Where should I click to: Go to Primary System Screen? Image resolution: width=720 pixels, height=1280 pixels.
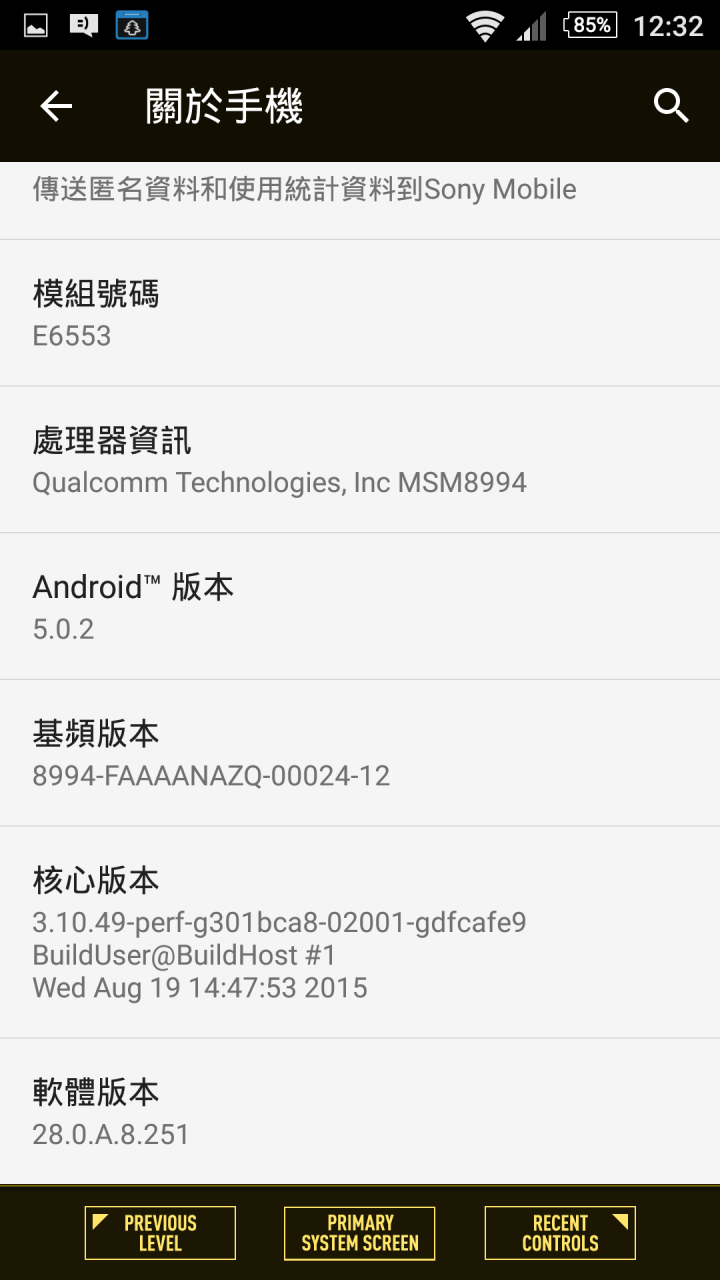[x=360, y=1233]
